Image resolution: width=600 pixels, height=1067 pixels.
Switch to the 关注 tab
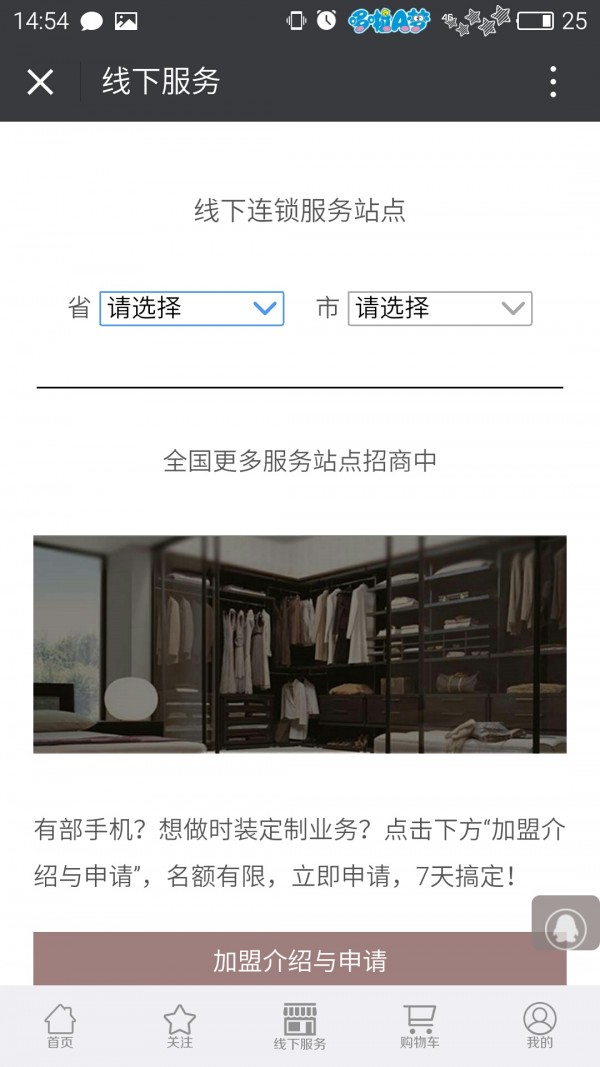click(x=179, y=1026)
